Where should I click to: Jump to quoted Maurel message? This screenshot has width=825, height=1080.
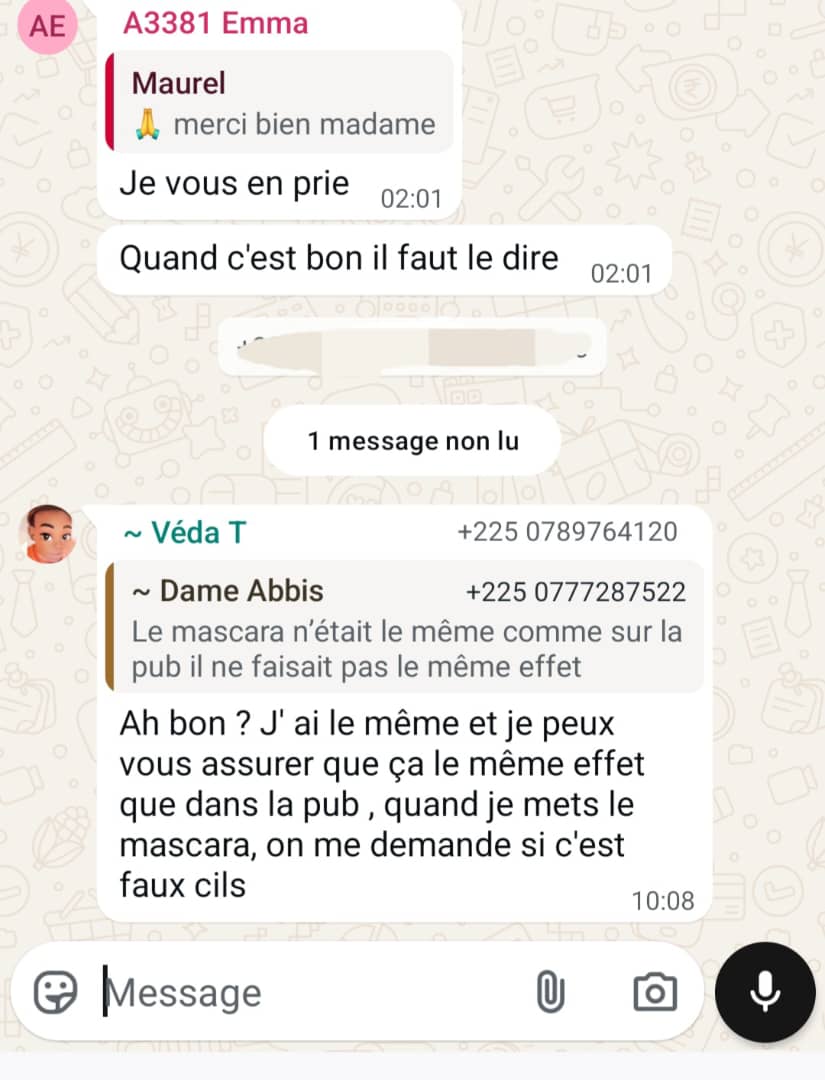[280, 103]
